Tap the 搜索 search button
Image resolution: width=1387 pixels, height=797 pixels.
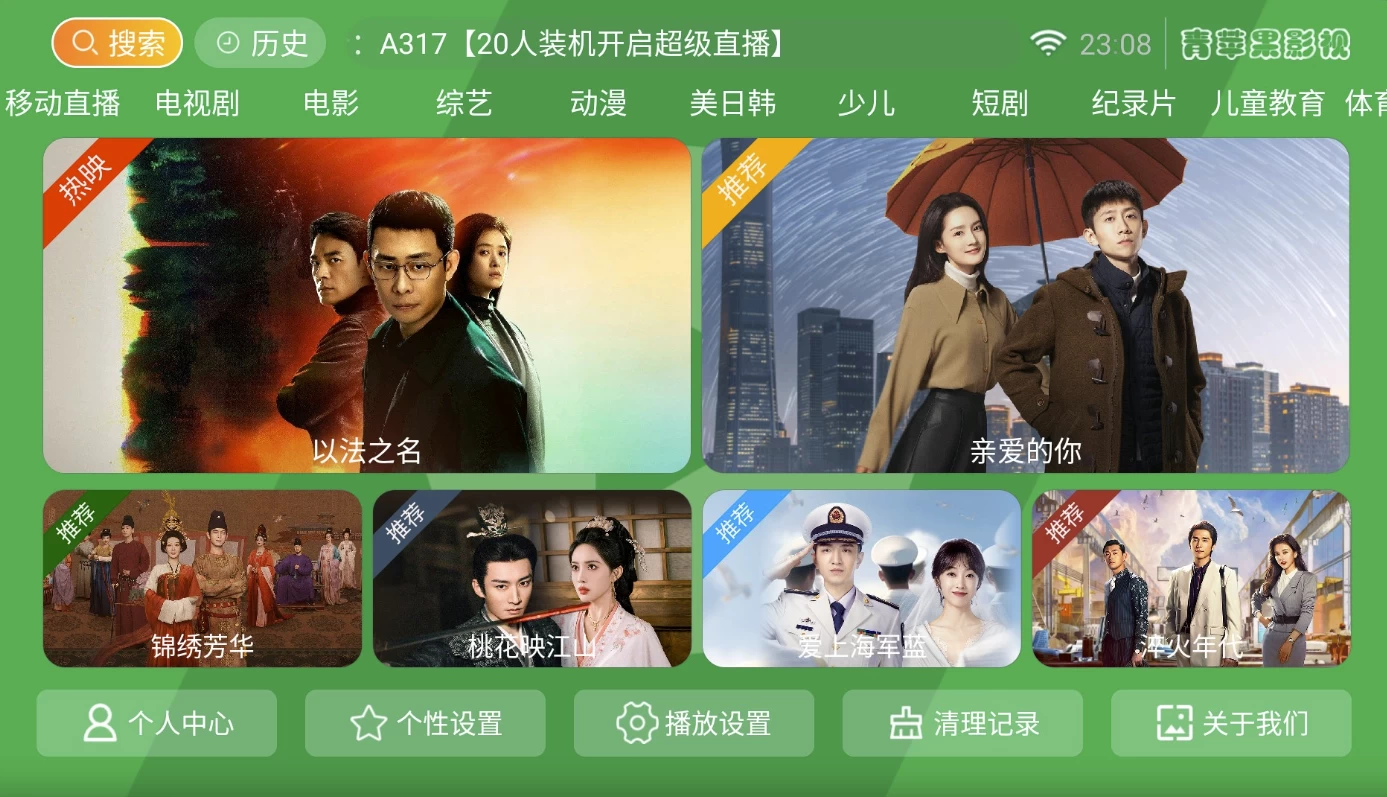(x=117, y=43)
